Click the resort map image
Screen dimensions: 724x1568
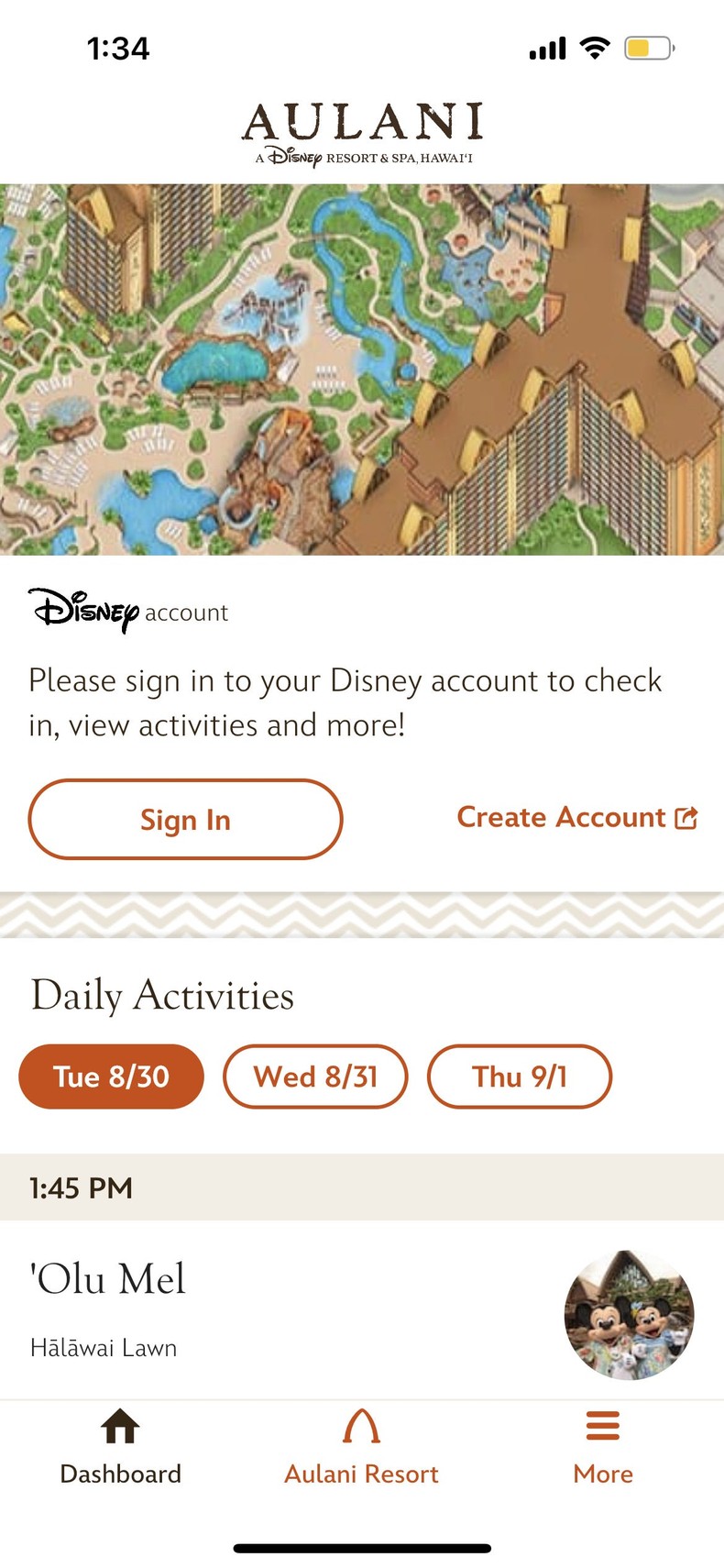coord(362,367)
